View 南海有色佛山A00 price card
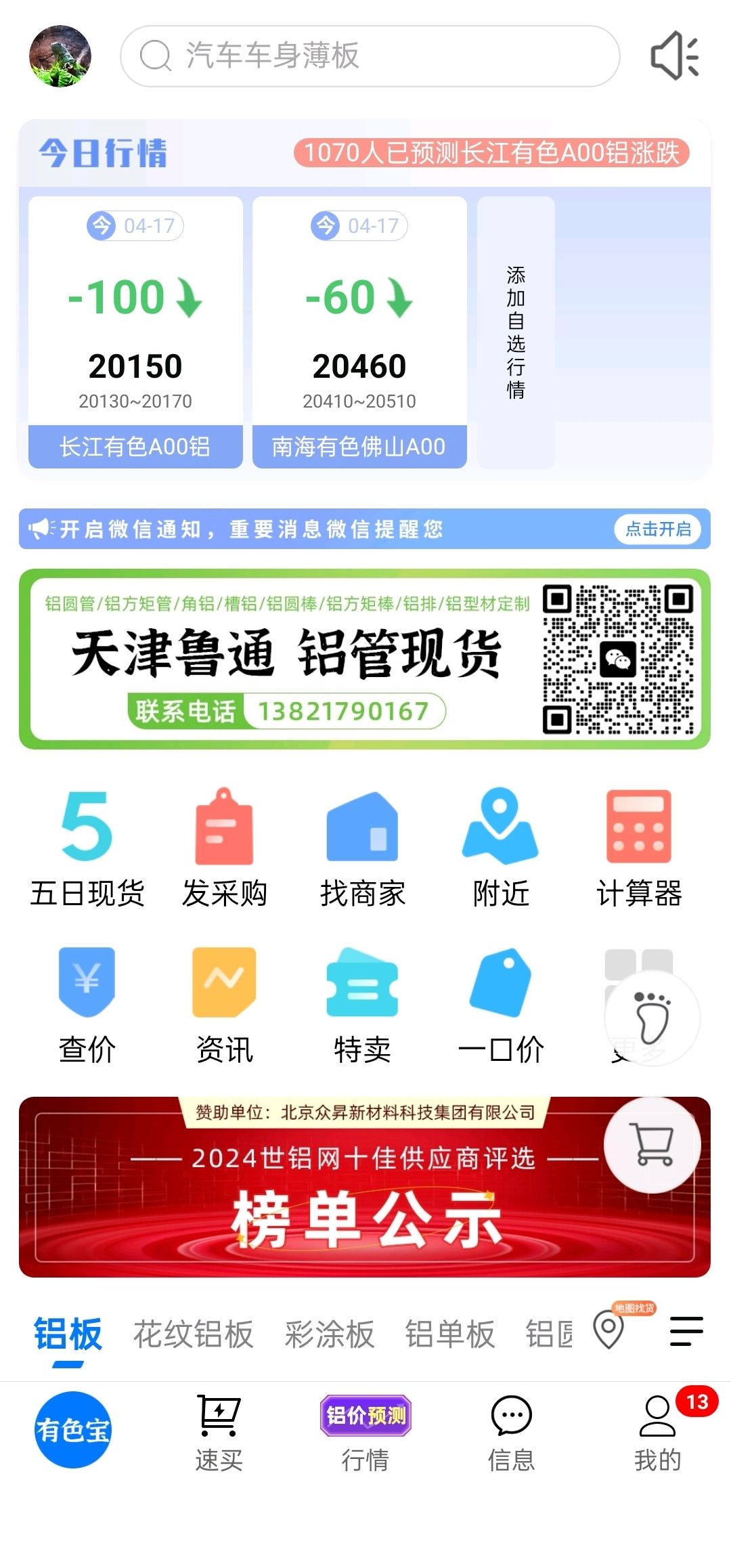Screen dimensions: 731x1568 point(359,332)
